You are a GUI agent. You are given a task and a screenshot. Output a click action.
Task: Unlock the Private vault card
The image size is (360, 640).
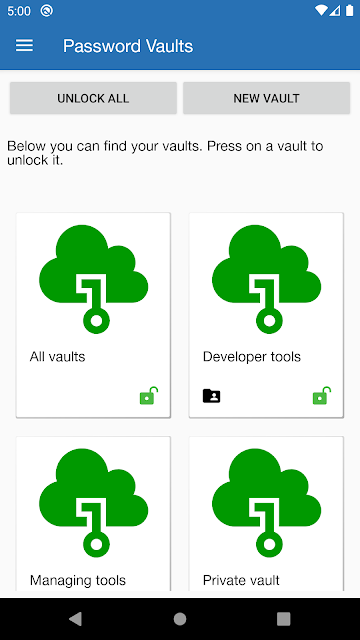(266, 513)
